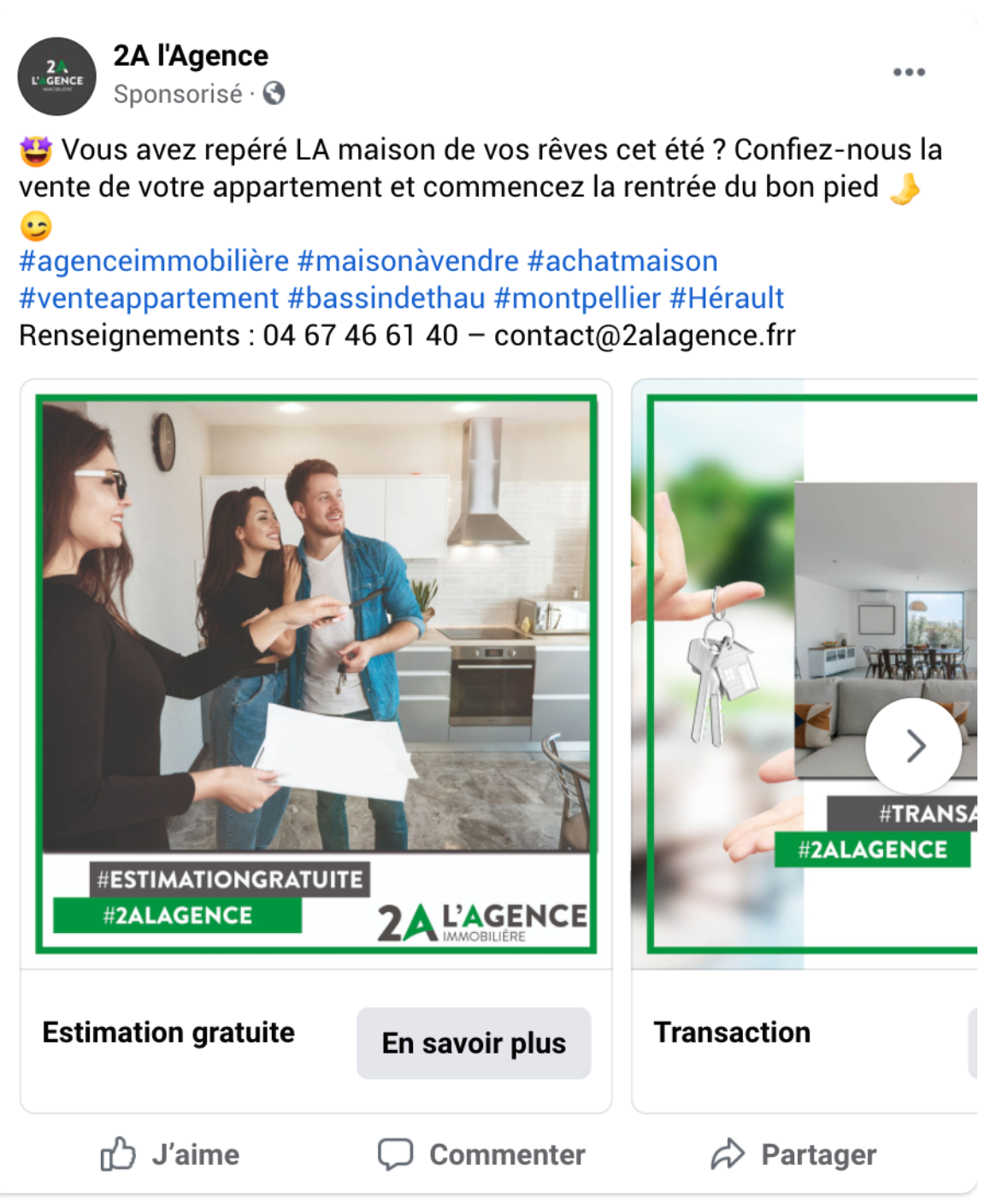The image size is (1008, 1204).
Task: Follow the #achatmaison hashtag link
Action: point(622,261)
